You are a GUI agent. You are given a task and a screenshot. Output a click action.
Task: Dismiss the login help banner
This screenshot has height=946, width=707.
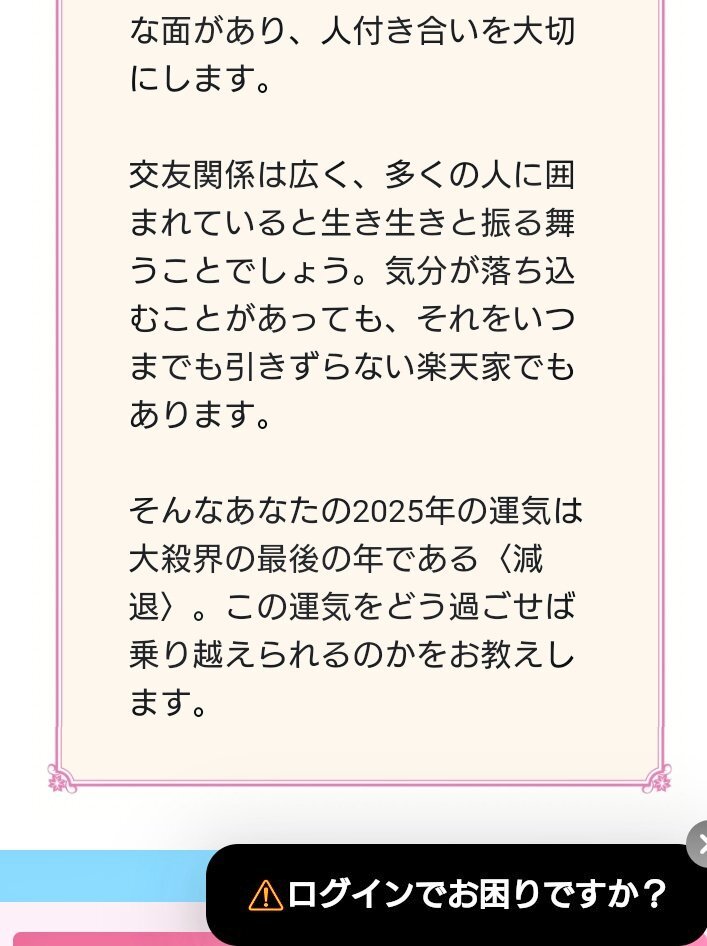[x=699, y=845]
